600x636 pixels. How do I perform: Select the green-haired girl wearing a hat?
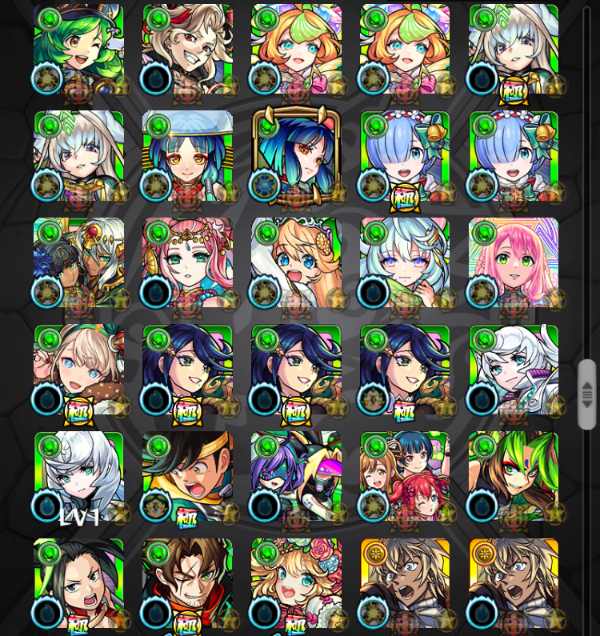click(78, 50)
